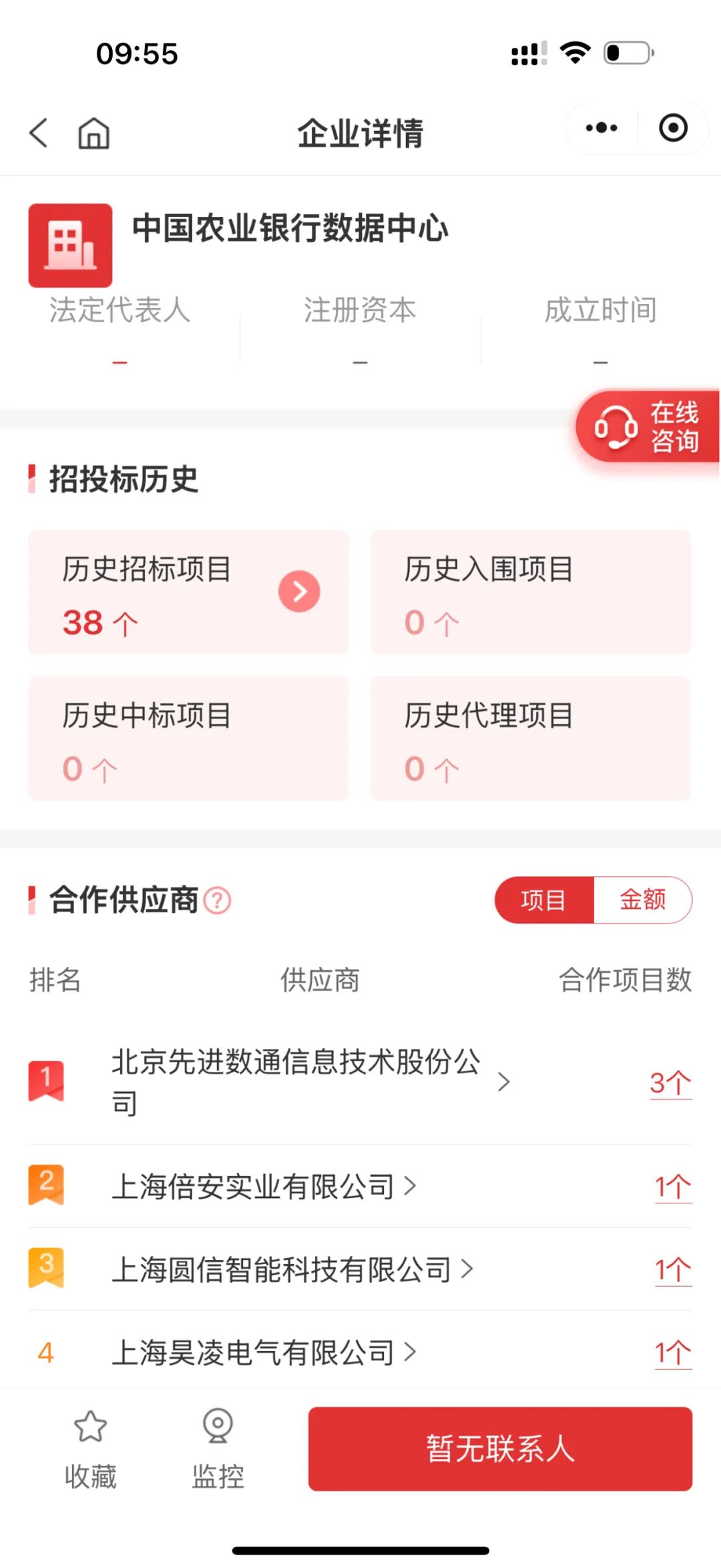Close the mini-program via circle icon
Screen dimensions: 721x1568
coord(673,128)
